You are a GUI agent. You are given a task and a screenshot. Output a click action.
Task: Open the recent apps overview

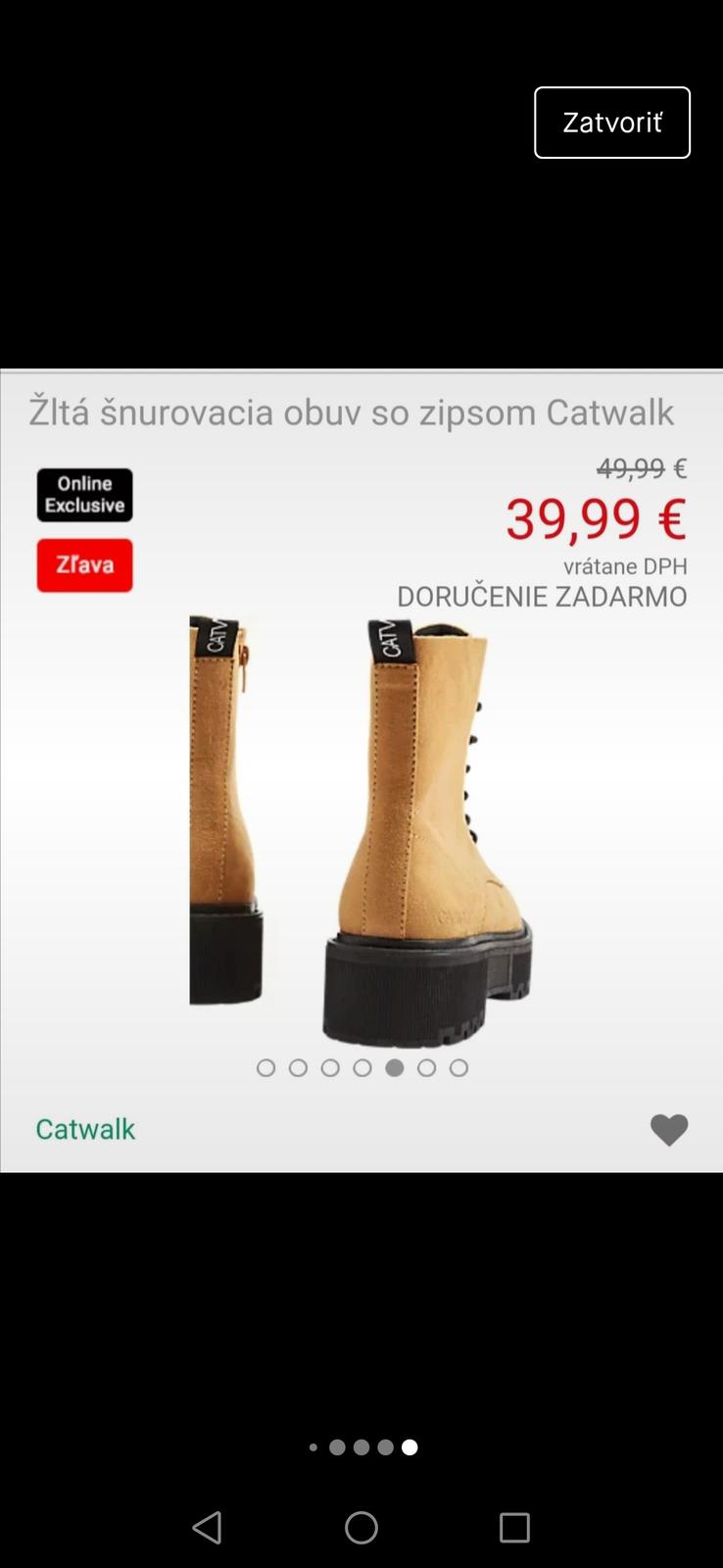point(514,1527)
